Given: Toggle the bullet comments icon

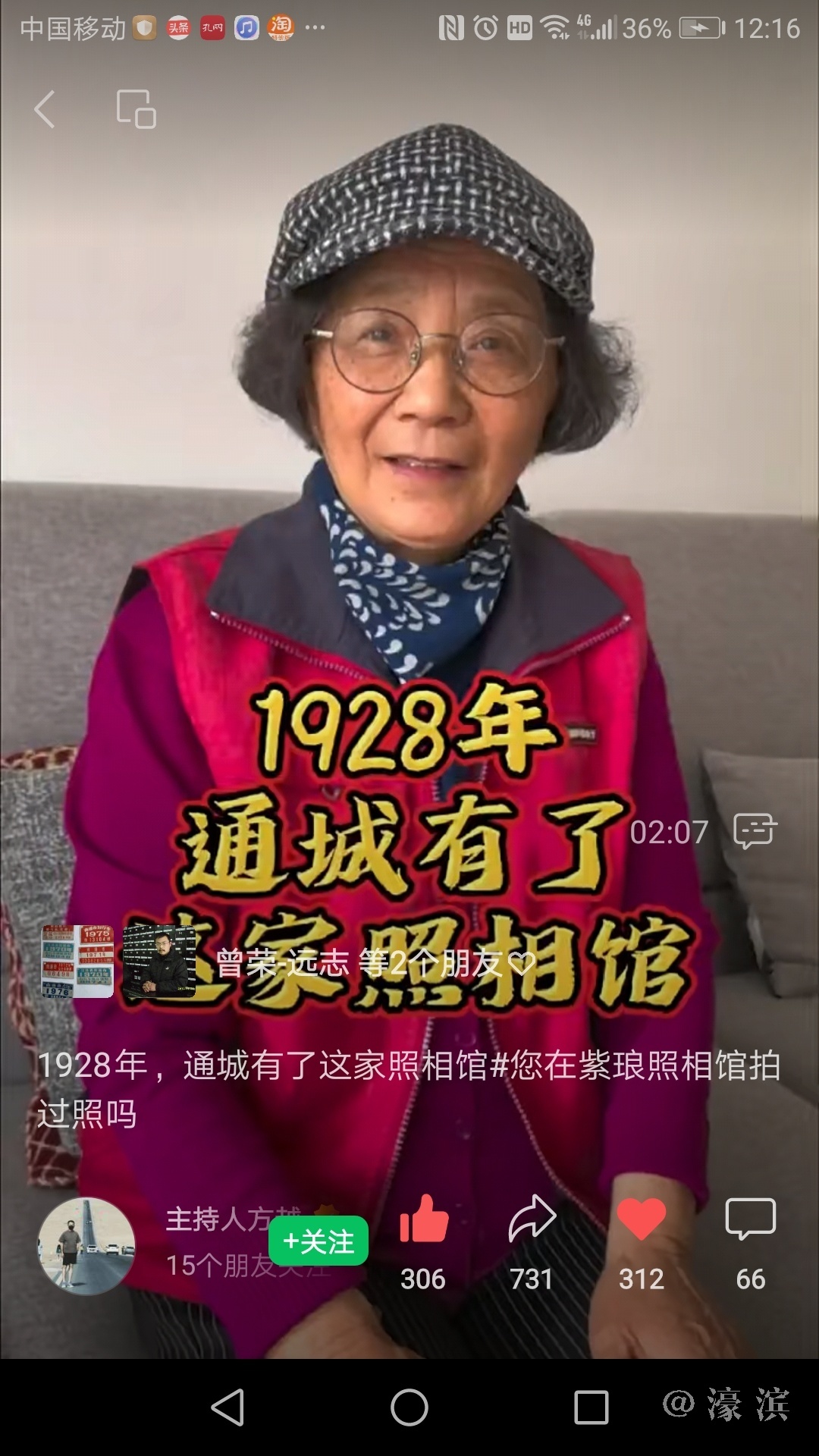Looking at the screenshot, I should point(755,831).
